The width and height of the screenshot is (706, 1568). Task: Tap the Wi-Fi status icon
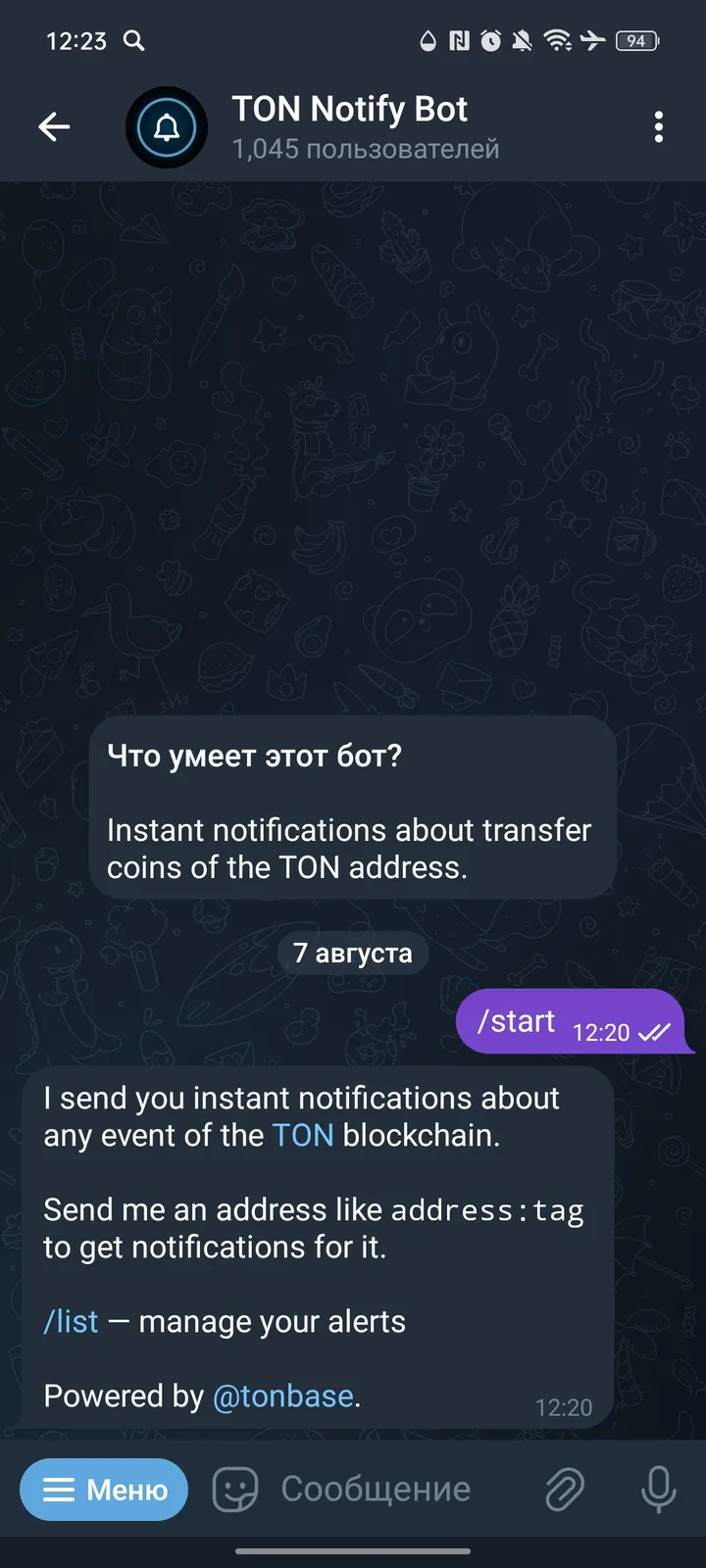(559, 41)
